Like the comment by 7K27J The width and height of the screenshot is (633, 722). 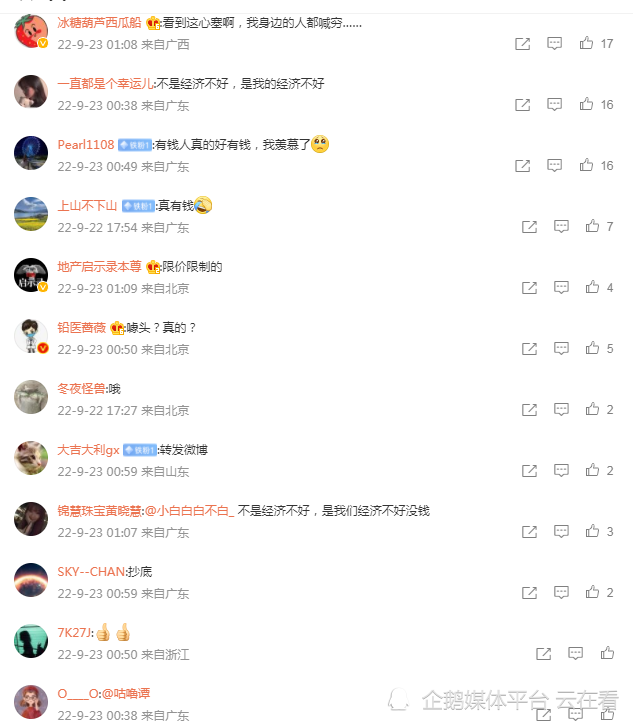(607, 654)
